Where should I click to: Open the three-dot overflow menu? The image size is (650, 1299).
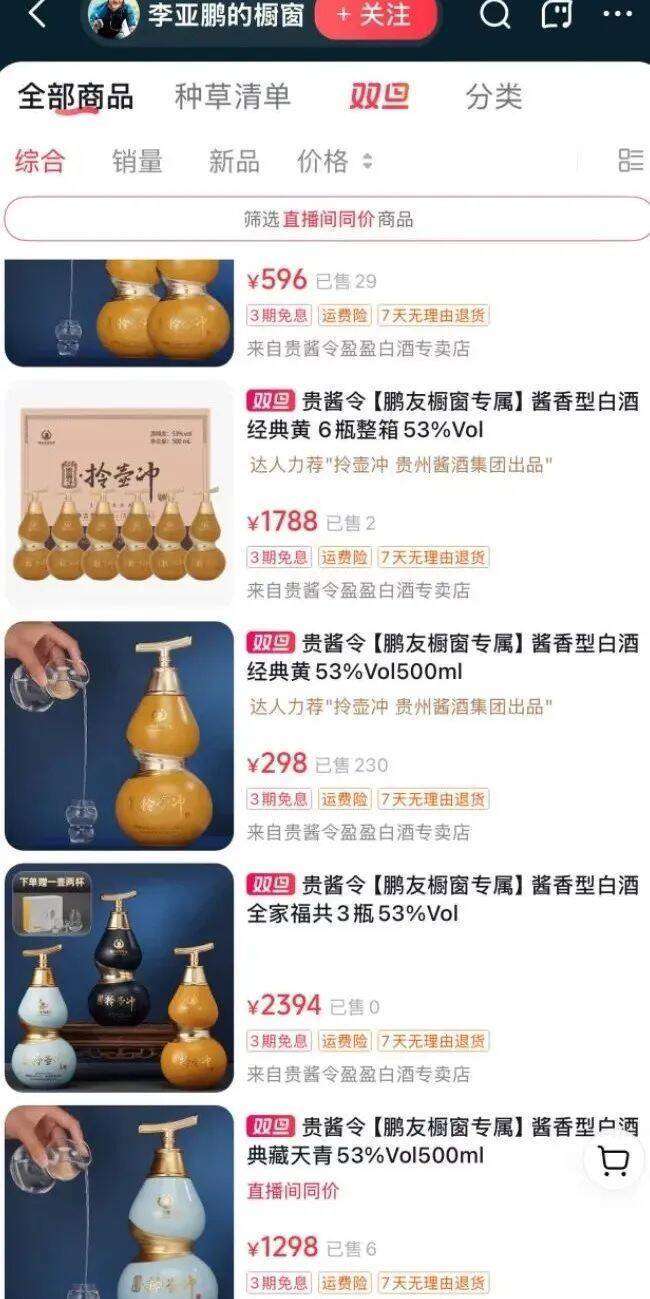pos(617,15)
